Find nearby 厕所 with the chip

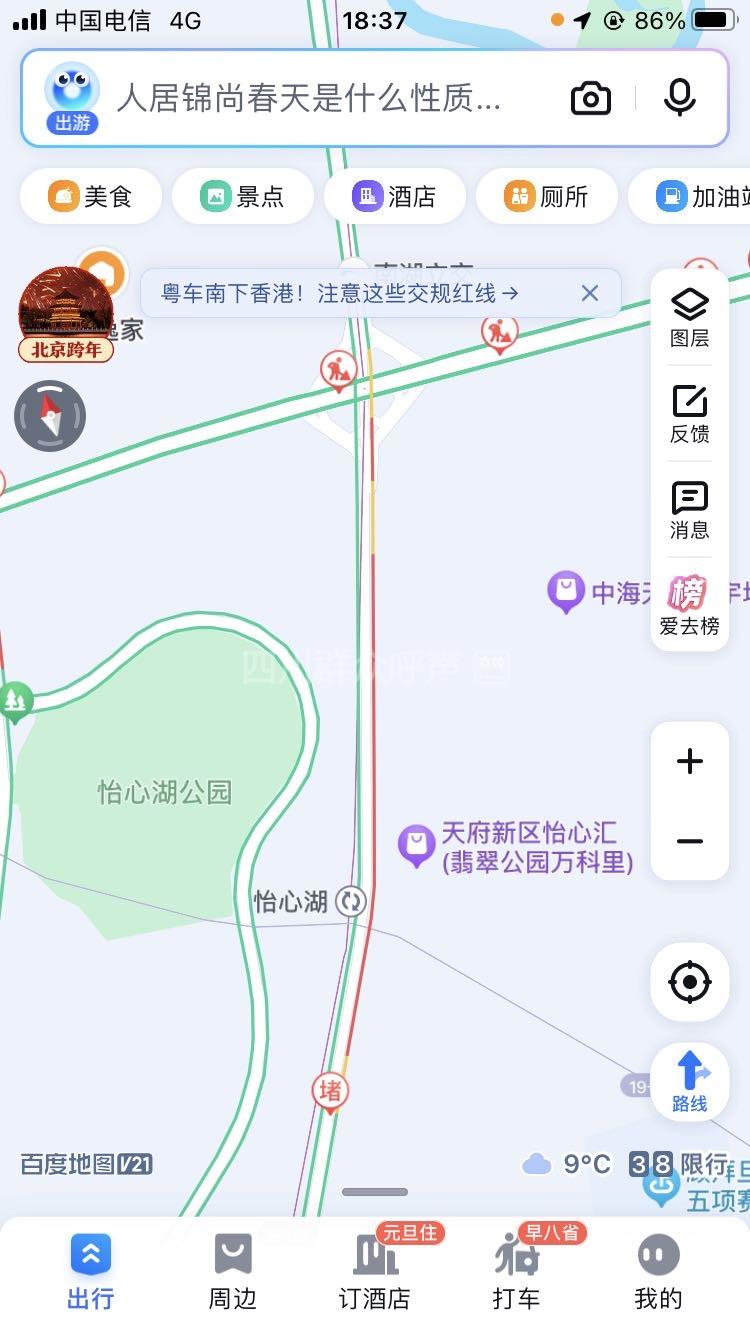click(x=547, y=196)
